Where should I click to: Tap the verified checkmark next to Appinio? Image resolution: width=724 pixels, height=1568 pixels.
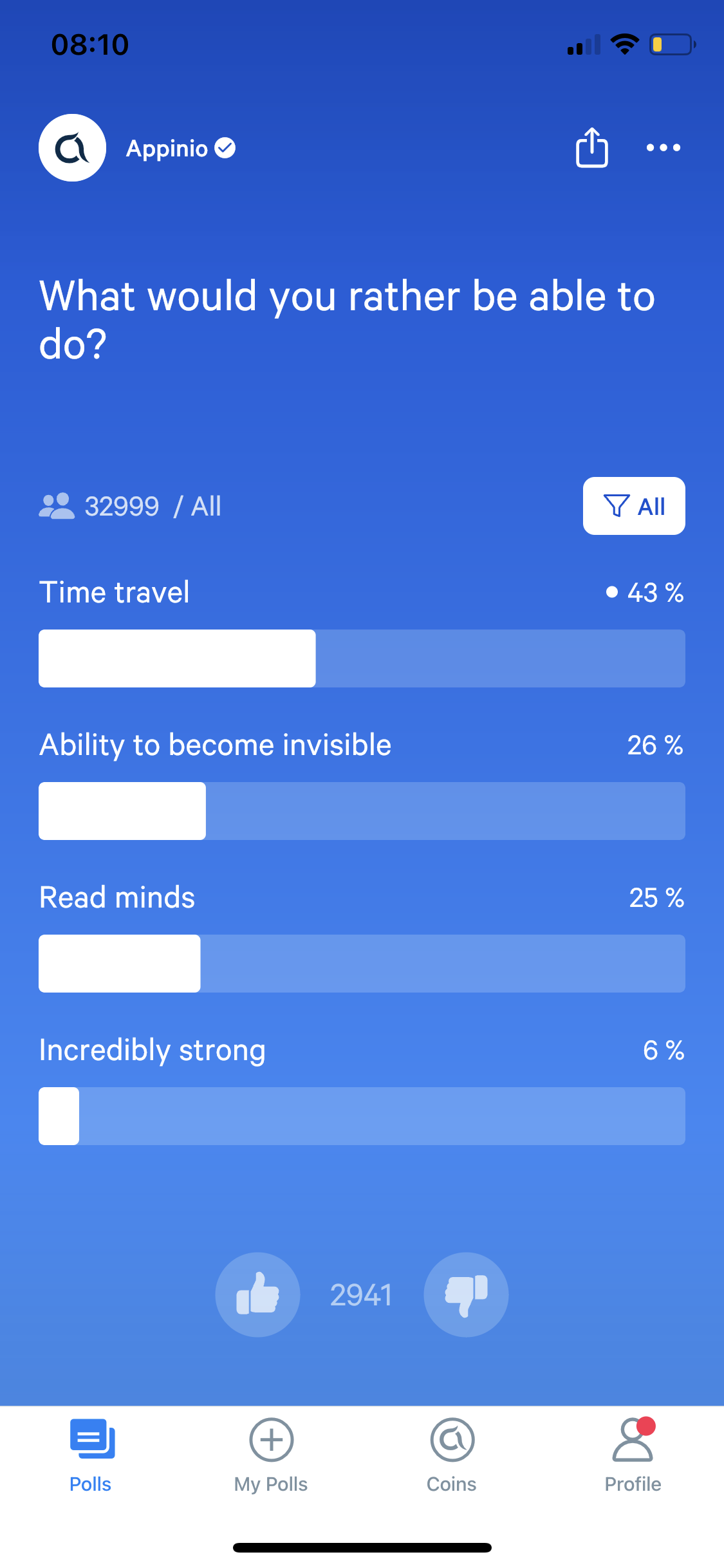click(225, 147)
